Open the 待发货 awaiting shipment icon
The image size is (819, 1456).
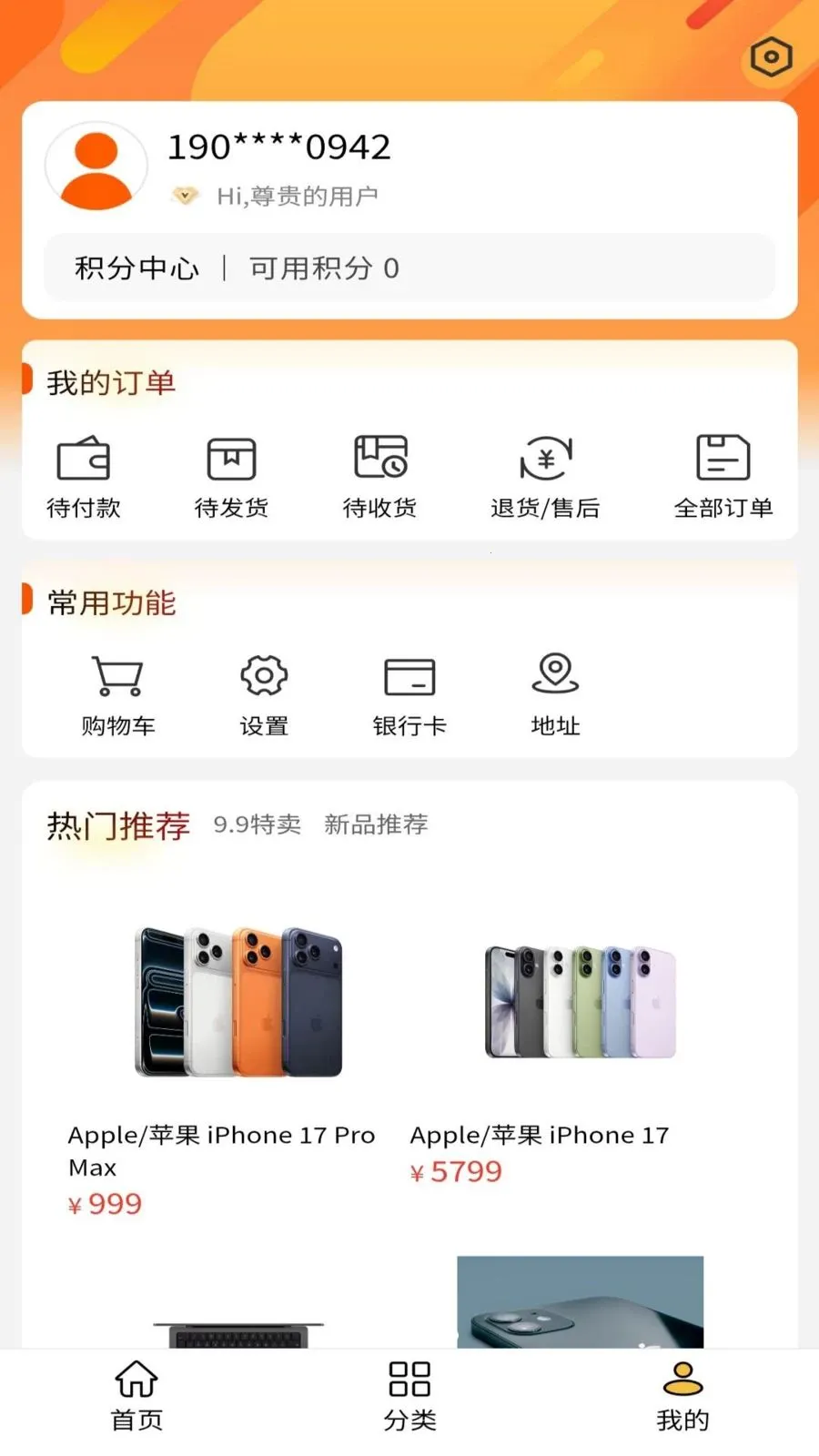coord(231,473)
